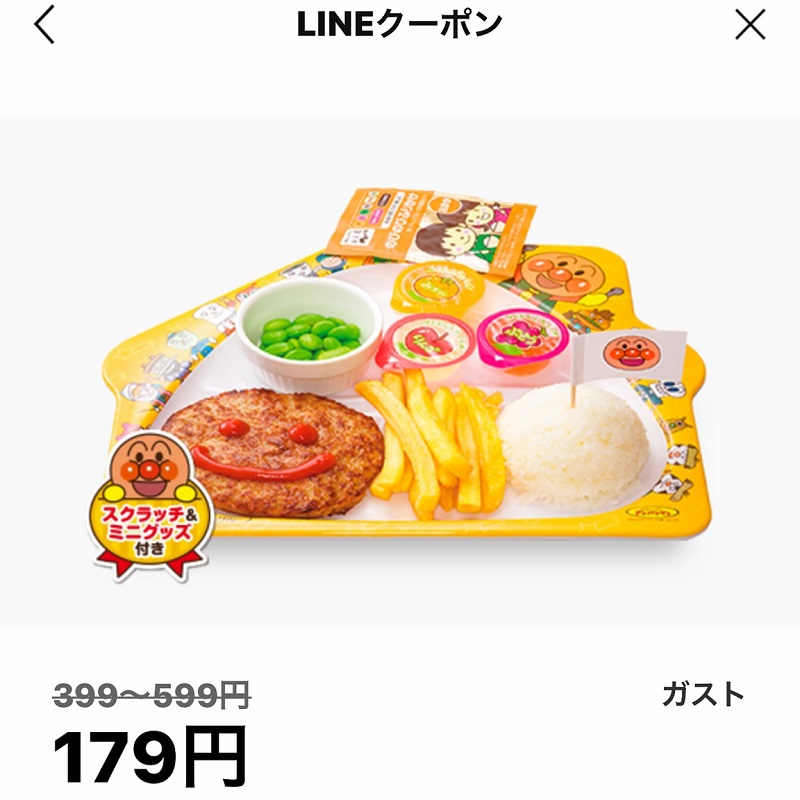Go back from the LINE coupon page
800x800 pixels.
44,26
